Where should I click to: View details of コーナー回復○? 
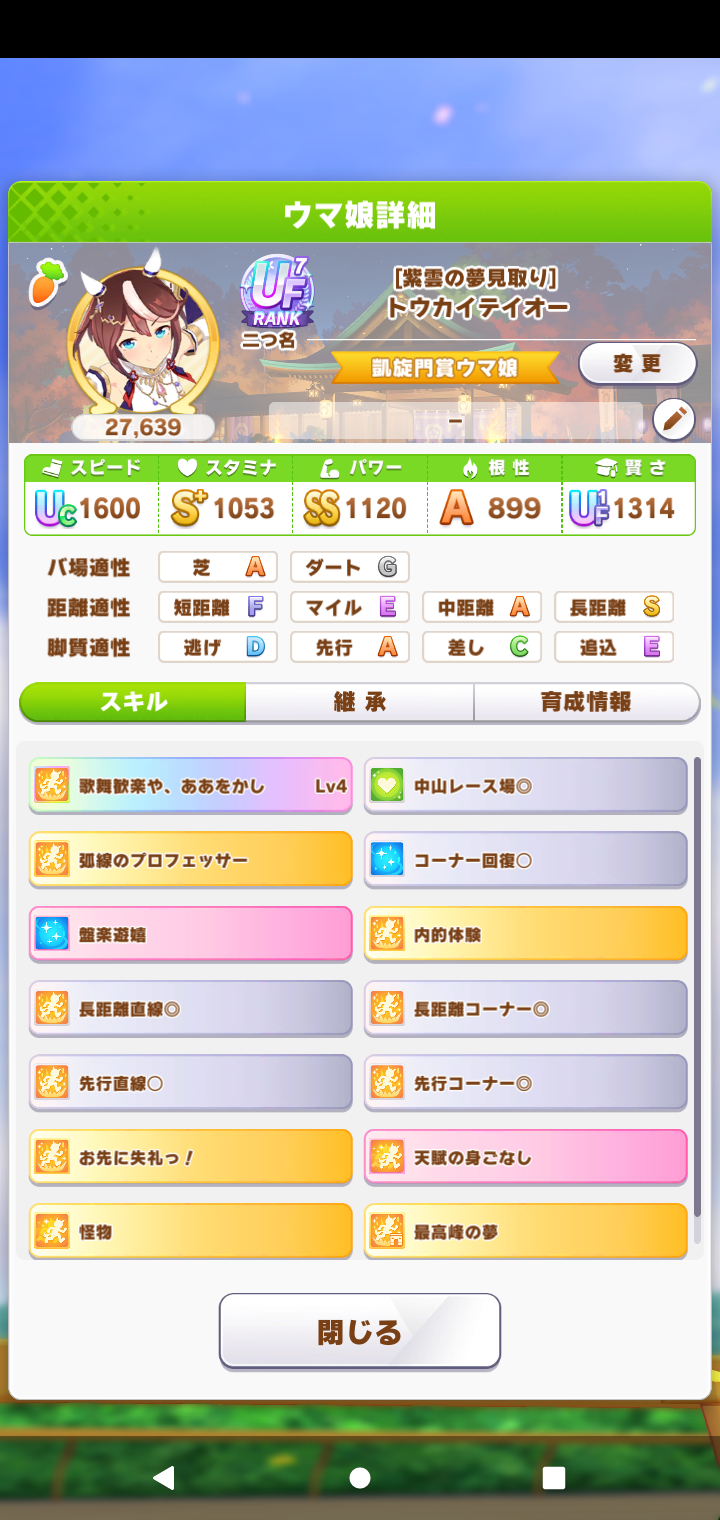(525, 860)
